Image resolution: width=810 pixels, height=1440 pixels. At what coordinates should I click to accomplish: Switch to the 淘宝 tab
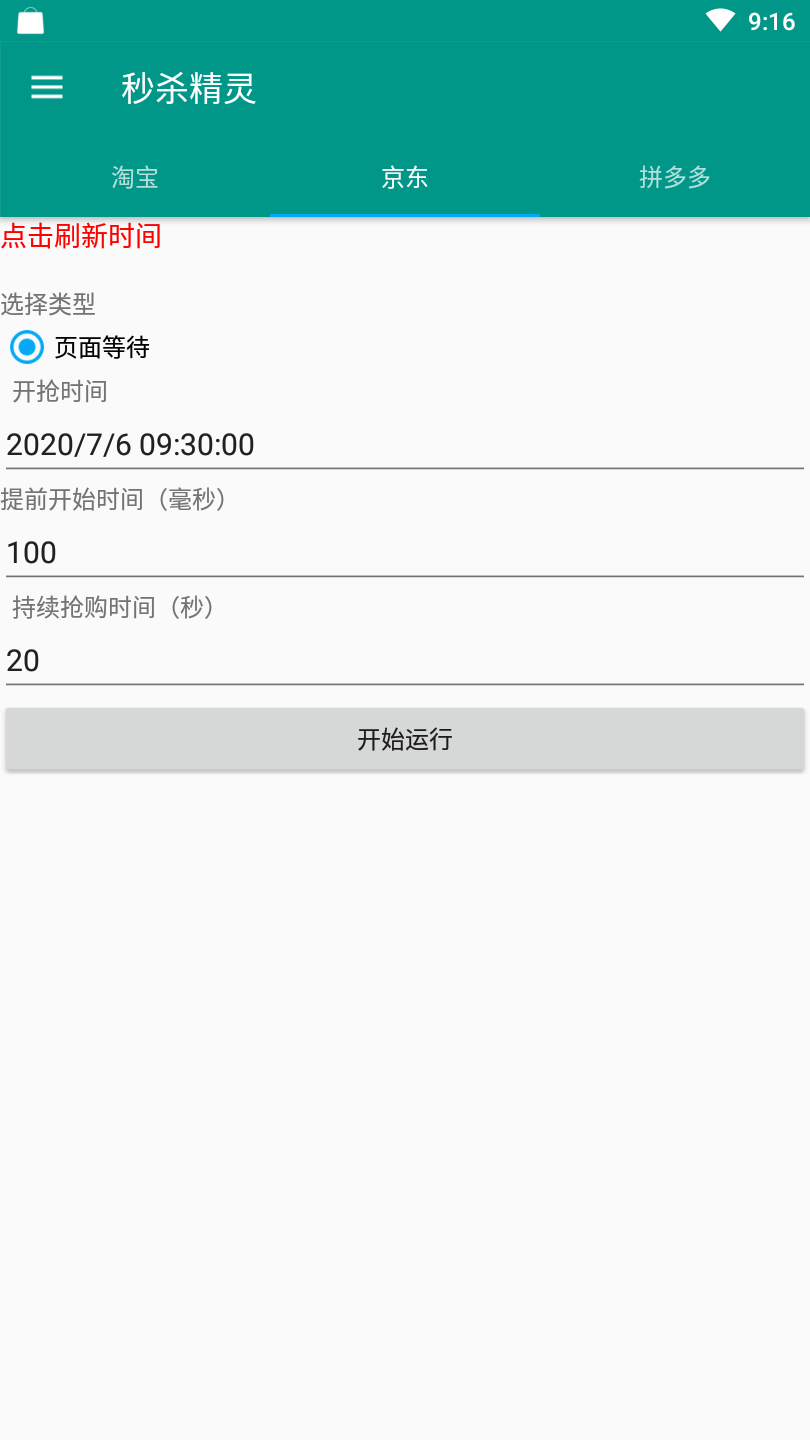(135, 178)
